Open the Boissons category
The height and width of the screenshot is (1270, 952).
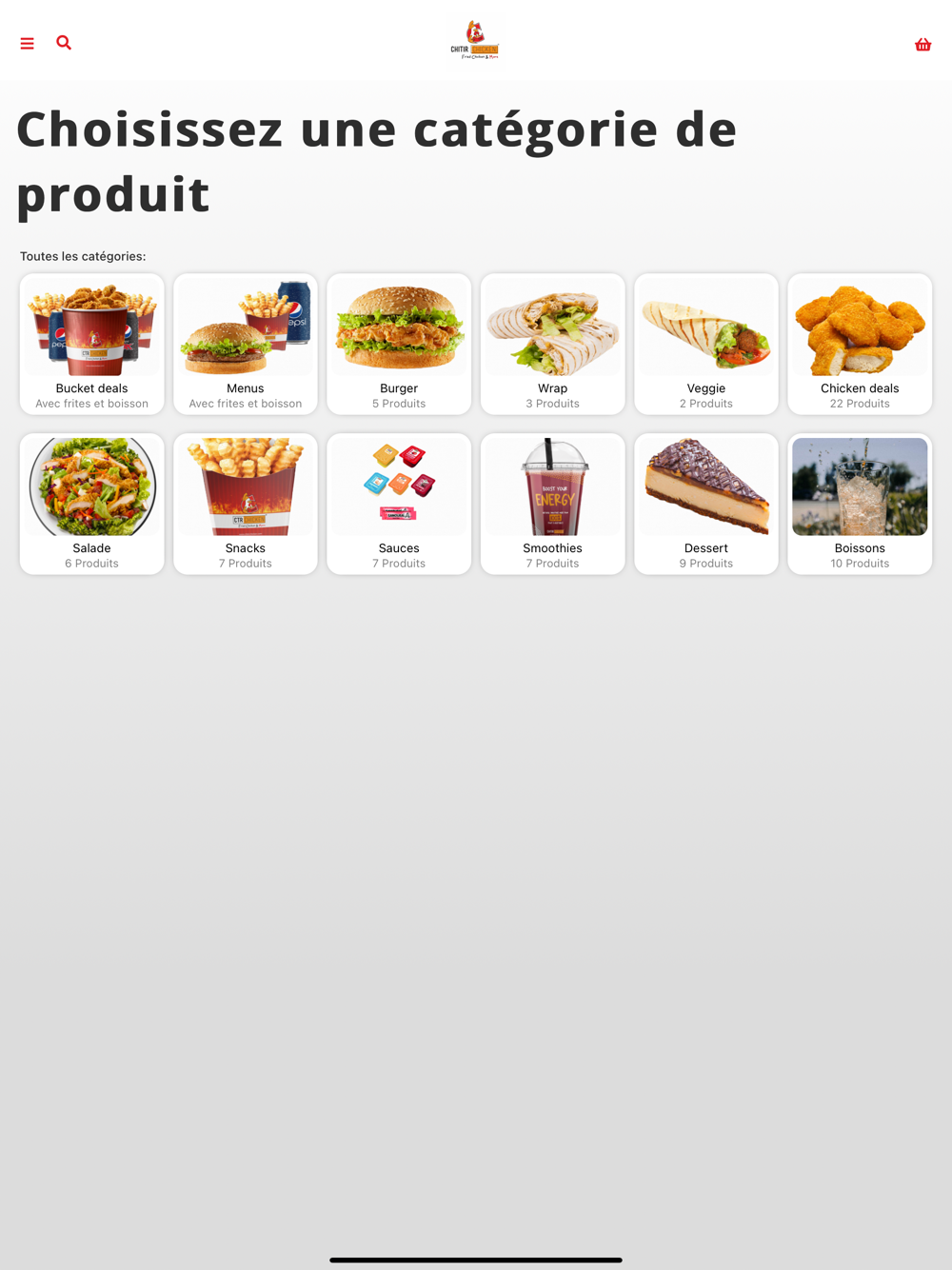tap(860, 504)
